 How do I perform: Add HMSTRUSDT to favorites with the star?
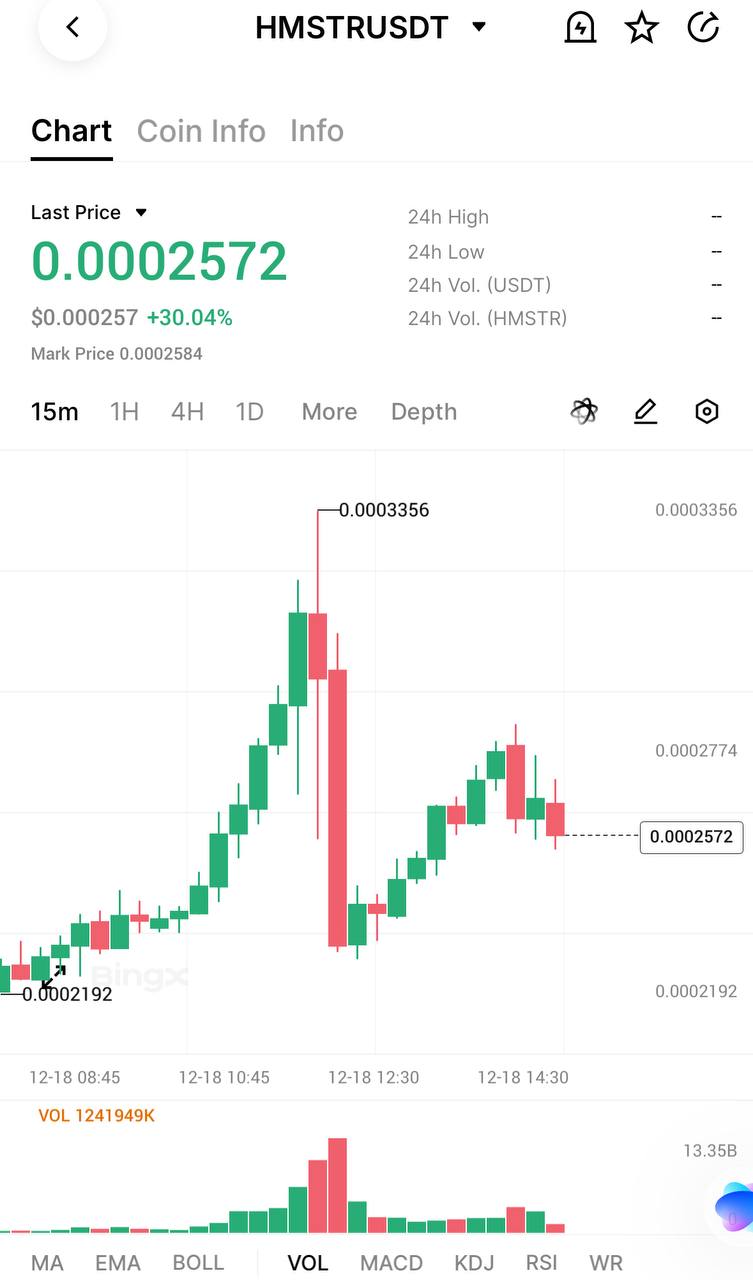(x=641, y=28)
